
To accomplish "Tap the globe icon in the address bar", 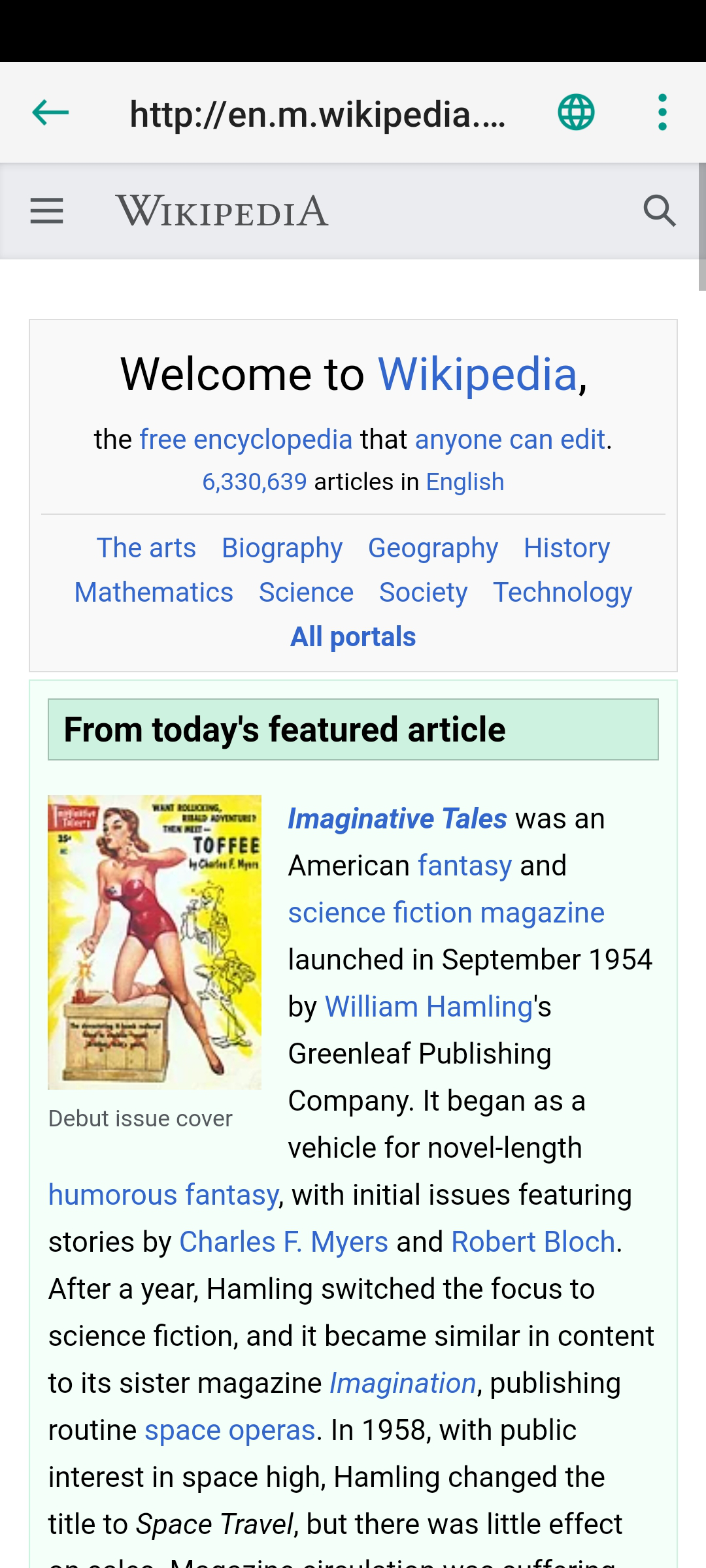I will click(x=576, y=112).
